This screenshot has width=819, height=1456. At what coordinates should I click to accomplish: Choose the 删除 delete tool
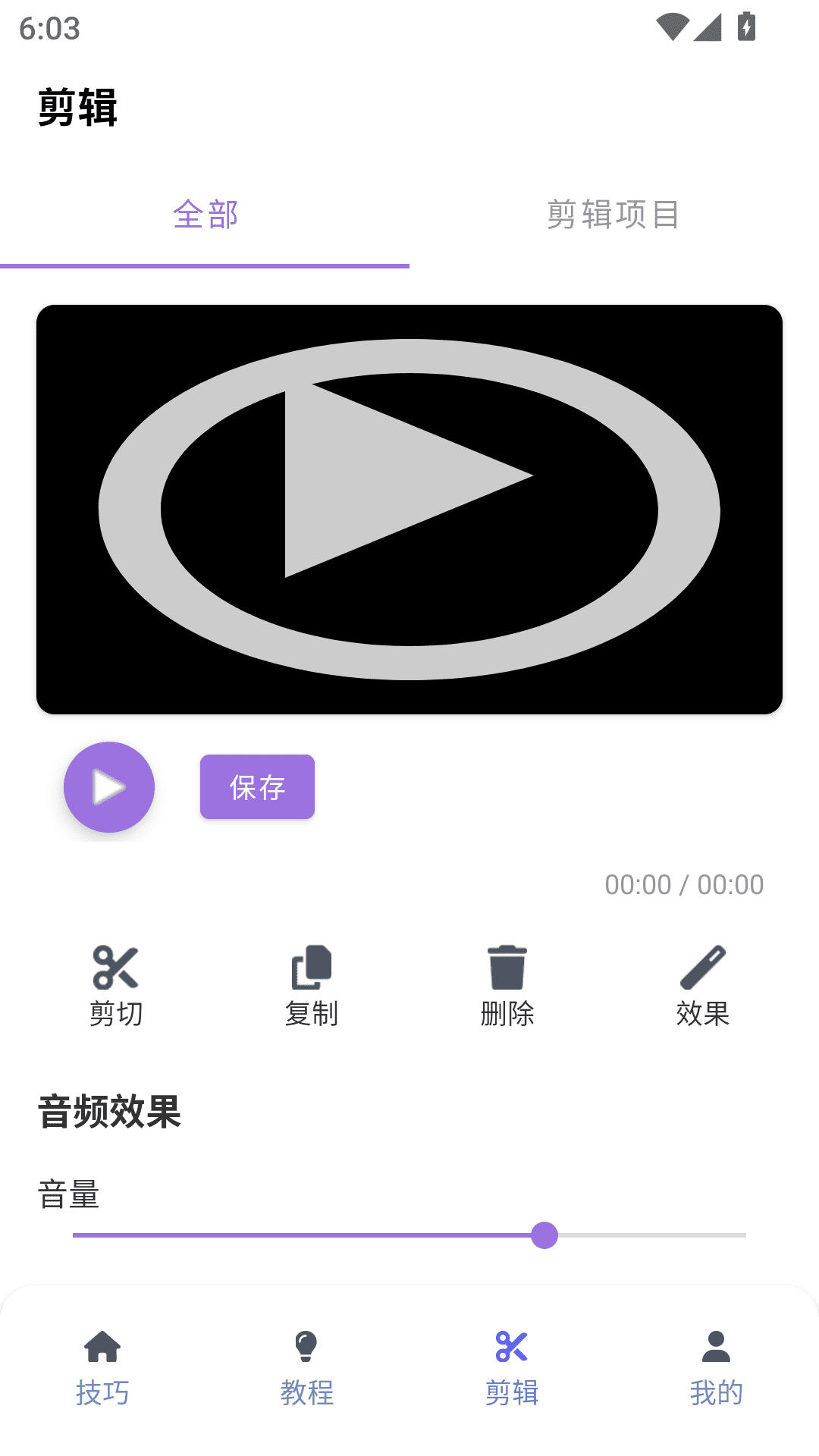coord(507,986)
